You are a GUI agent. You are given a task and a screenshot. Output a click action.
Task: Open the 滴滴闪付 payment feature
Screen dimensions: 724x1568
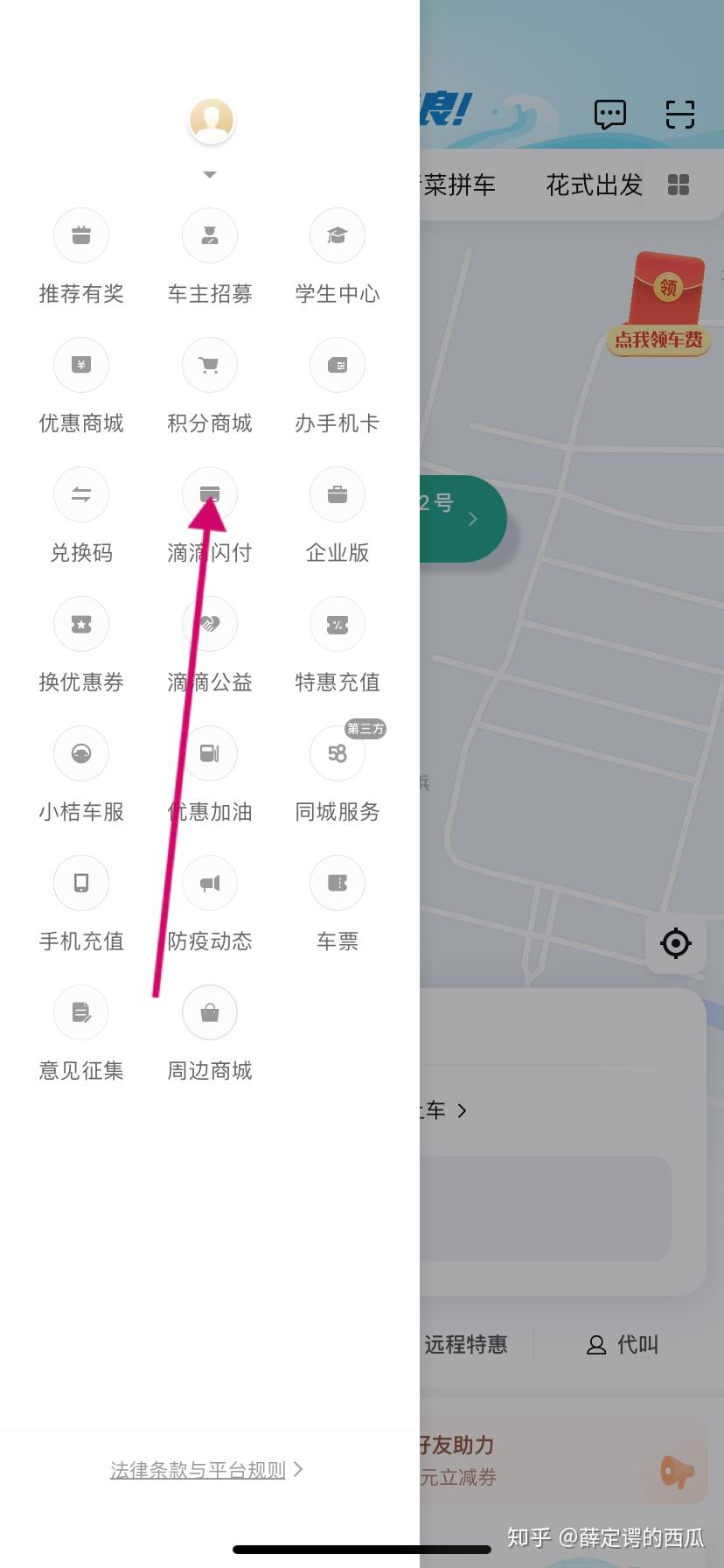(209, 494)
